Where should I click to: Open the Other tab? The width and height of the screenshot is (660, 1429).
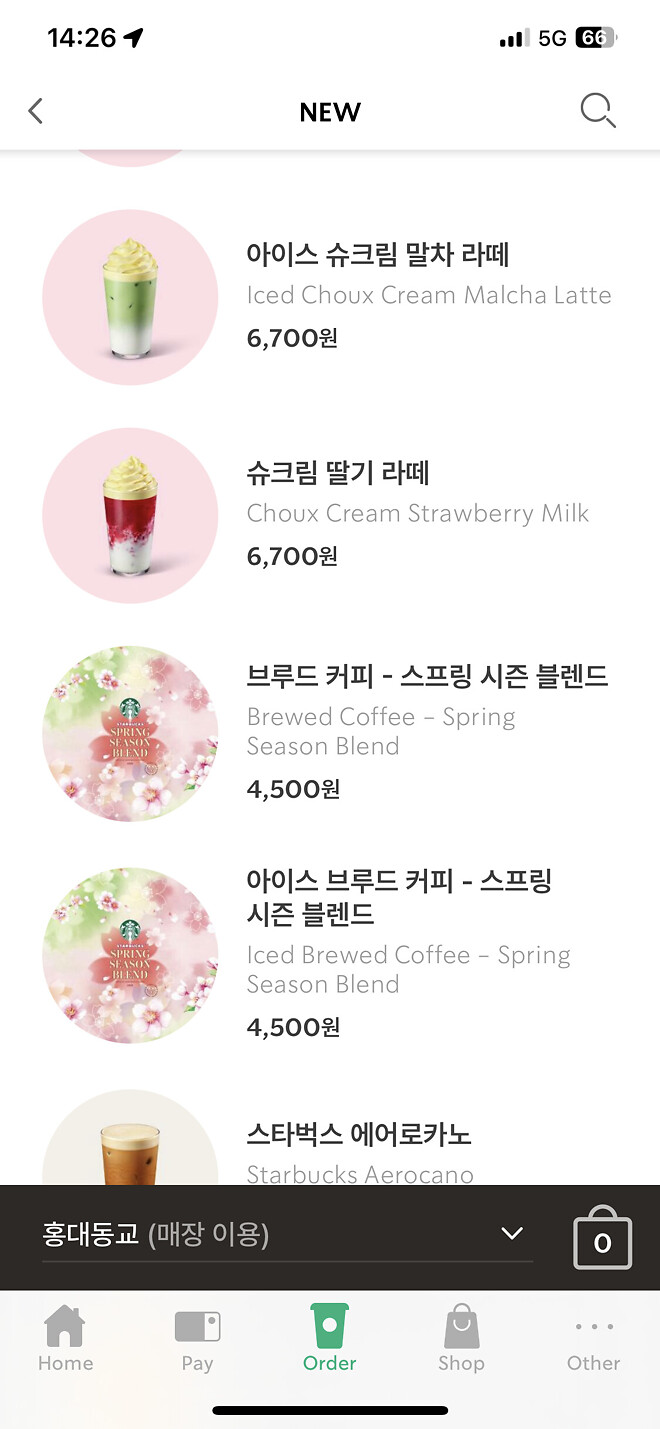point(593,1339)
